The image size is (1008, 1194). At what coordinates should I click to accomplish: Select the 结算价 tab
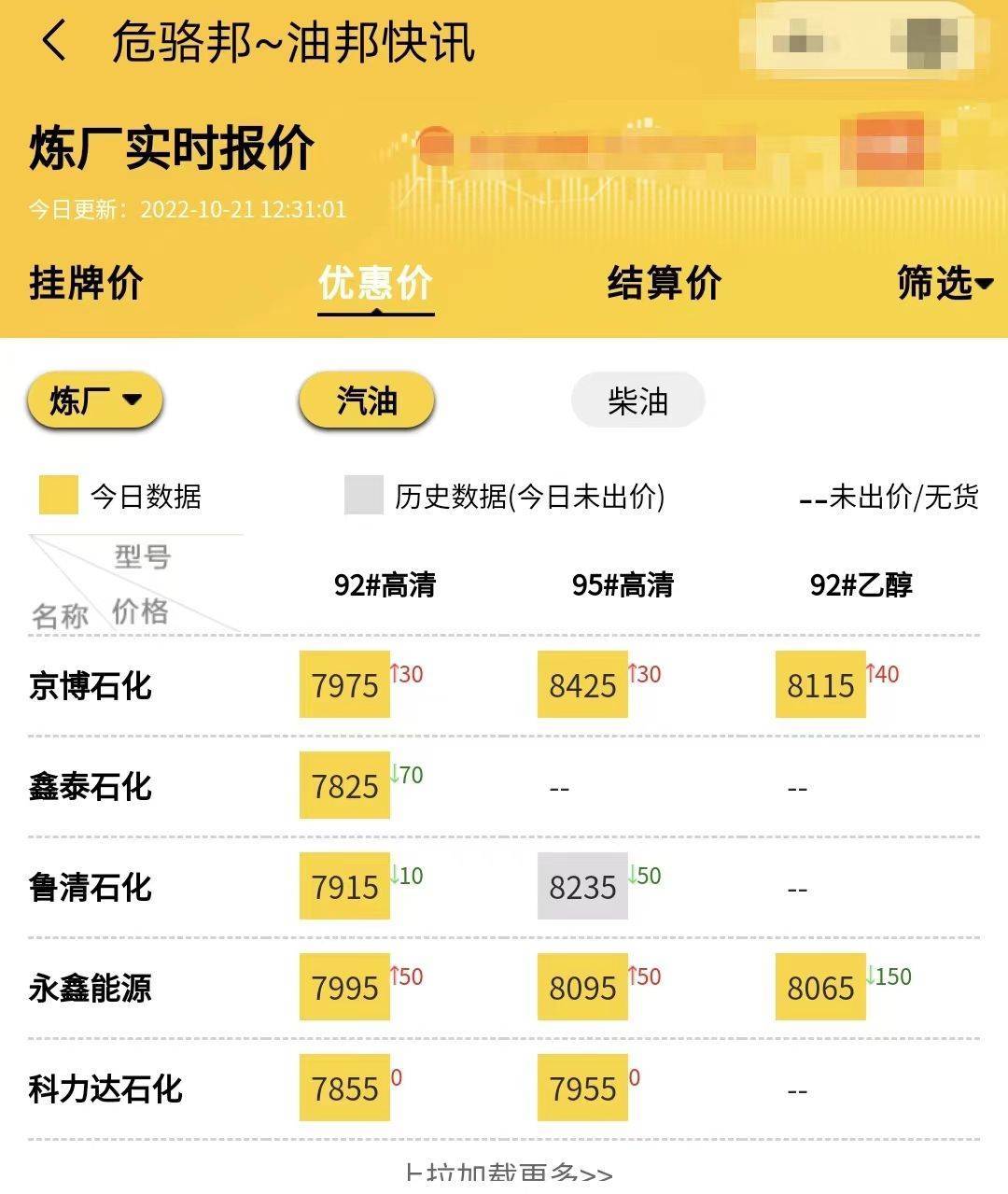[662, 285]
